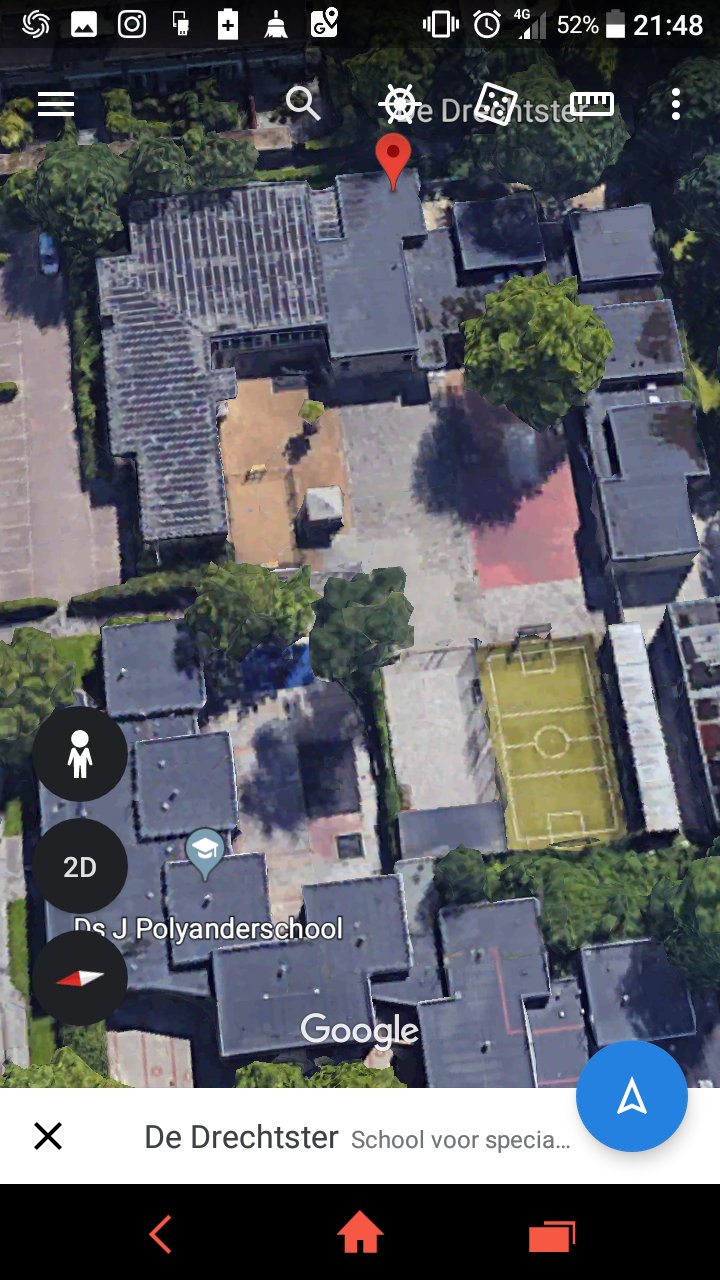The image size is (720, 1280).
Task: Close the De Drechtster info card
Action: tap(48, 1136)
